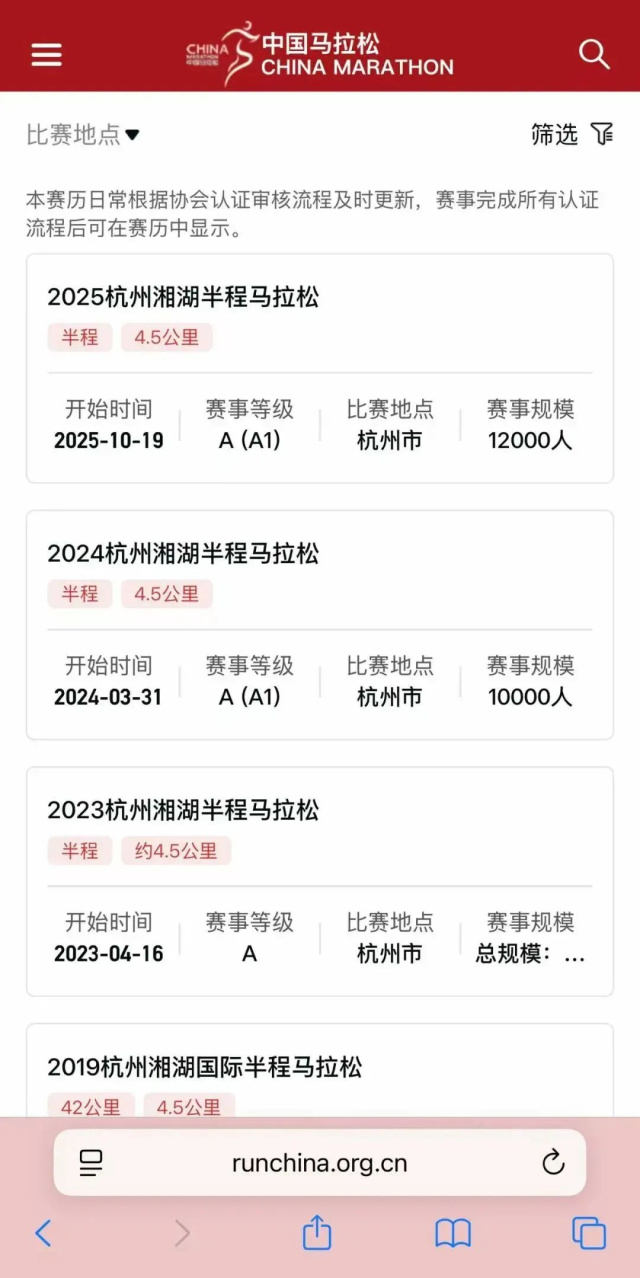
Task: Reload the page
Action: 553,1163
